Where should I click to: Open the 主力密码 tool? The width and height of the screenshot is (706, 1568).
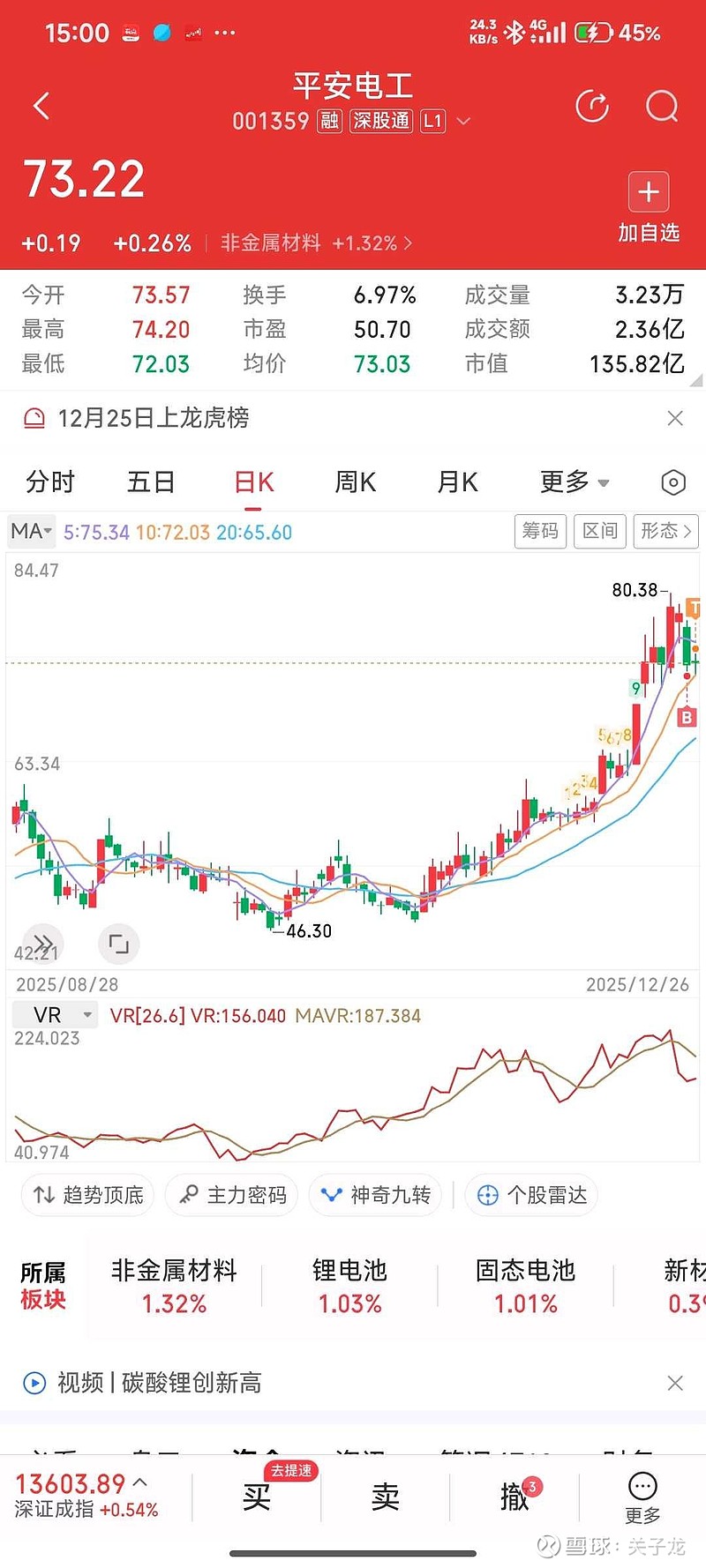tap(231, 1195)
